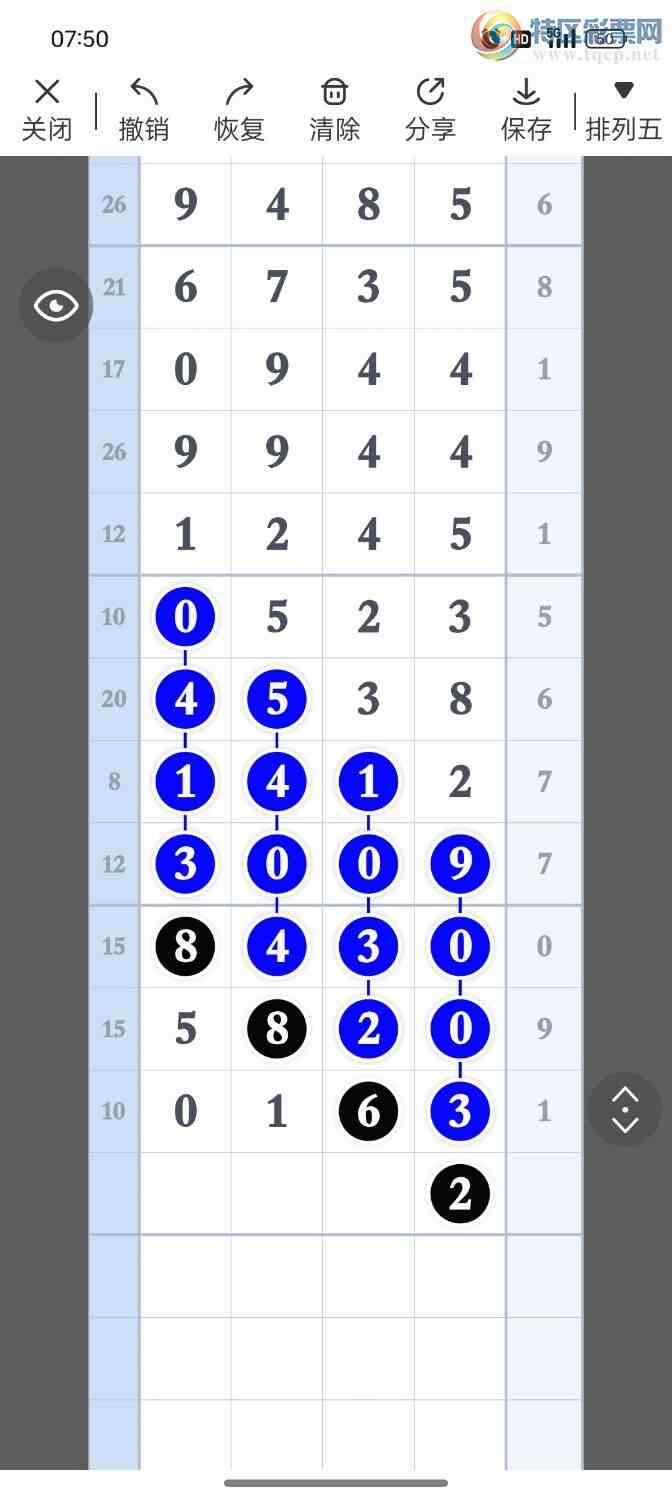Toggle the eye visibility button

[x=56, y=305]
